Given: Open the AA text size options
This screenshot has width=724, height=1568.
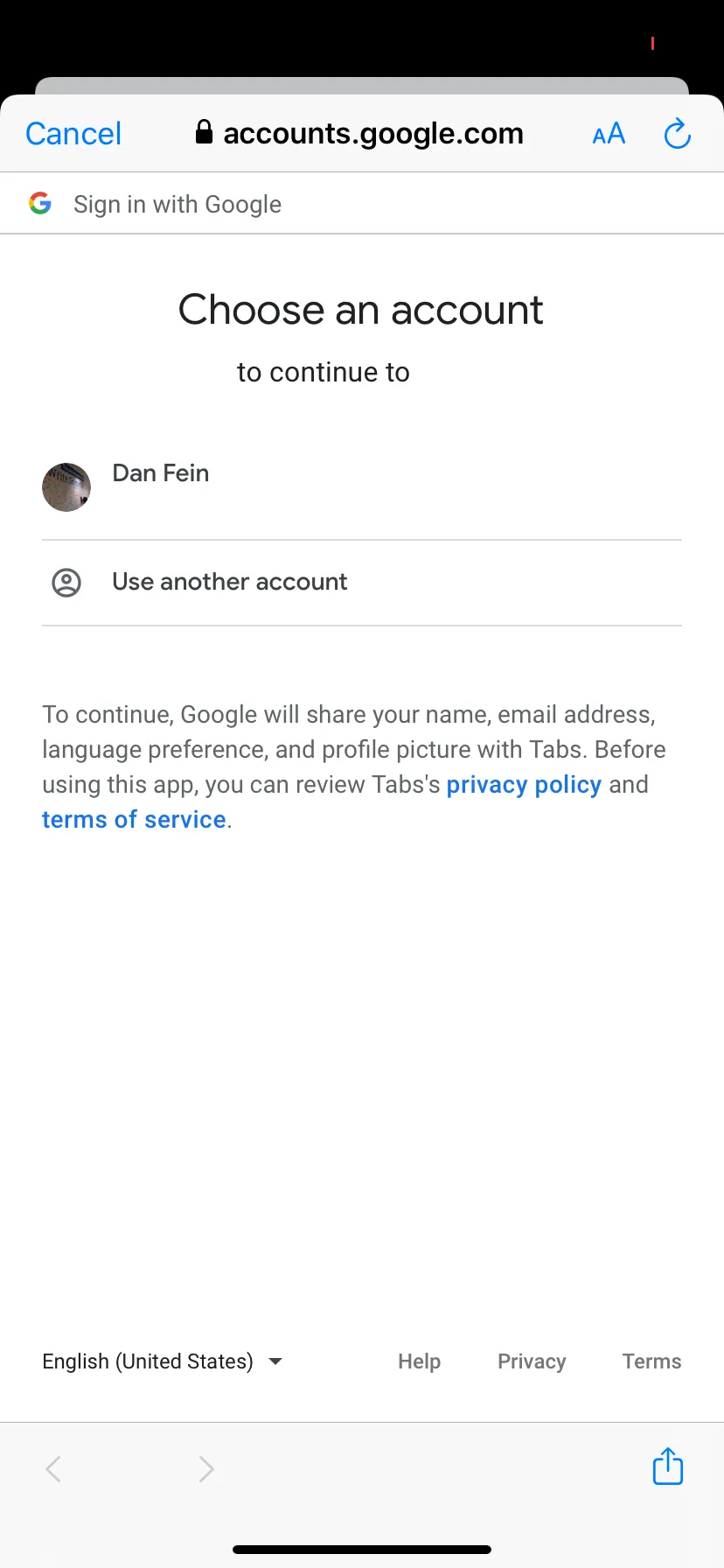Looking at the screenshot, I should coord(609,134).
